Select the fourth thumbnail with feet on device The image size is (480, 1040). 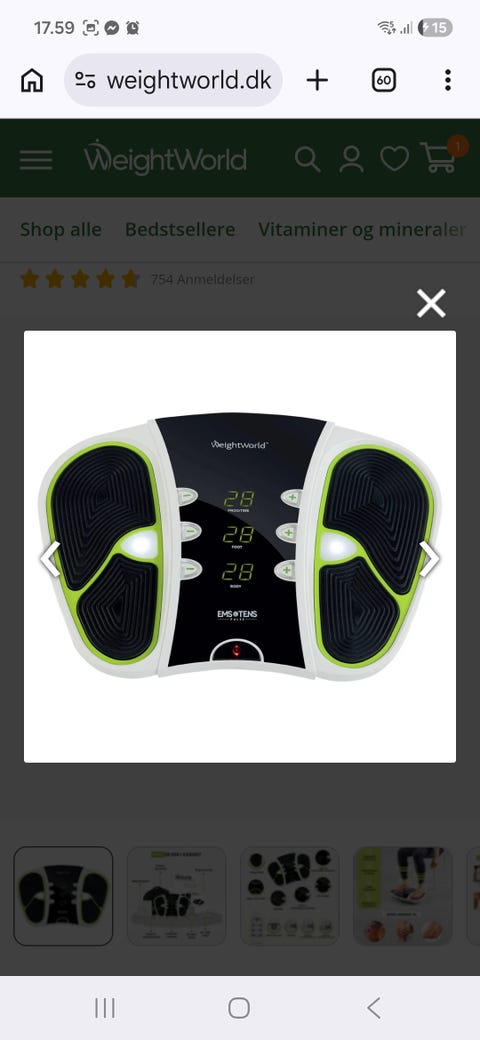[x=403, y=895]
